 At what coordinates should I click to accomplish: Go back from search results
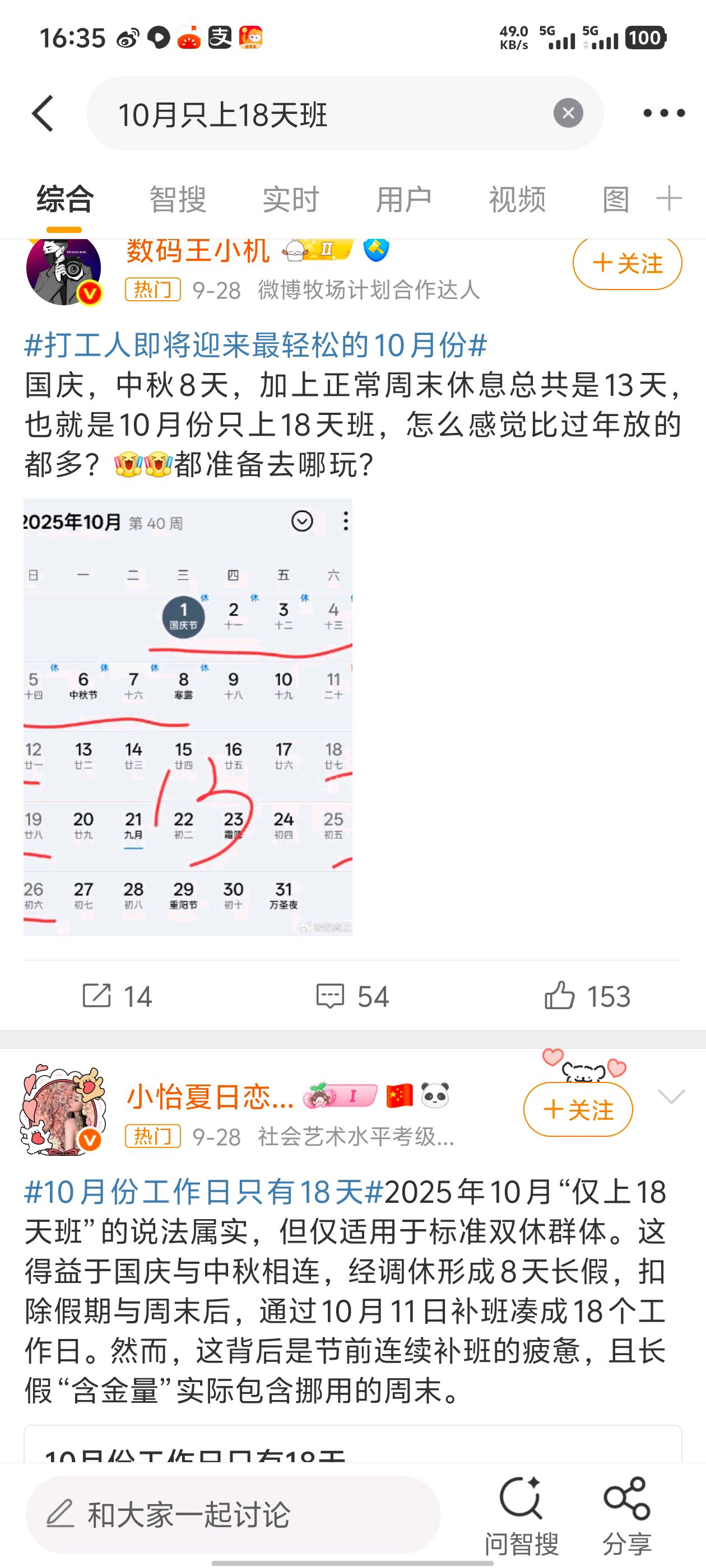pyautogui.click(x=43, y=113)
